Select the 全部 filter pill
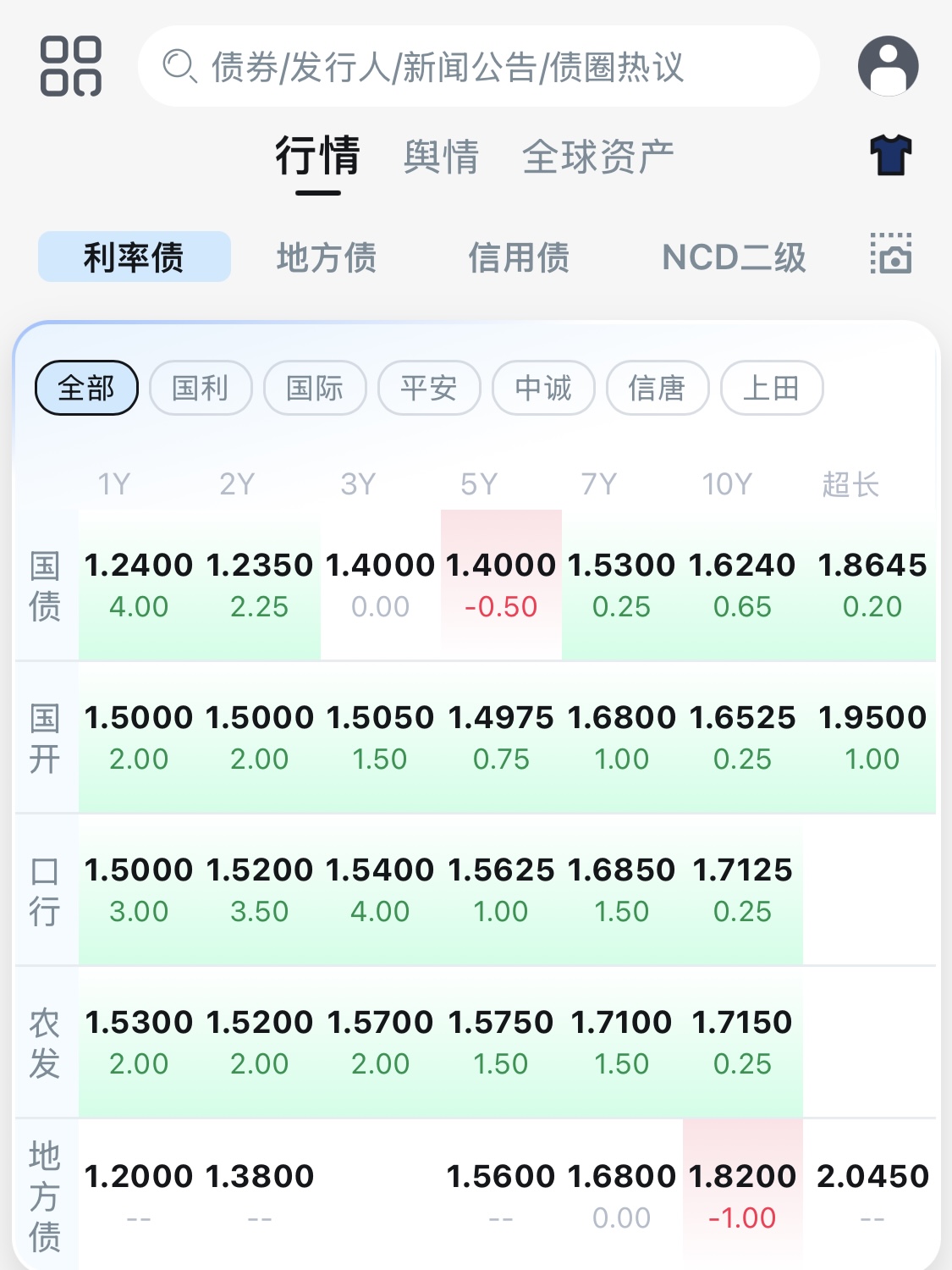Image resolution: width=952 pixels, height=1270 pixels. pos(86,387)
